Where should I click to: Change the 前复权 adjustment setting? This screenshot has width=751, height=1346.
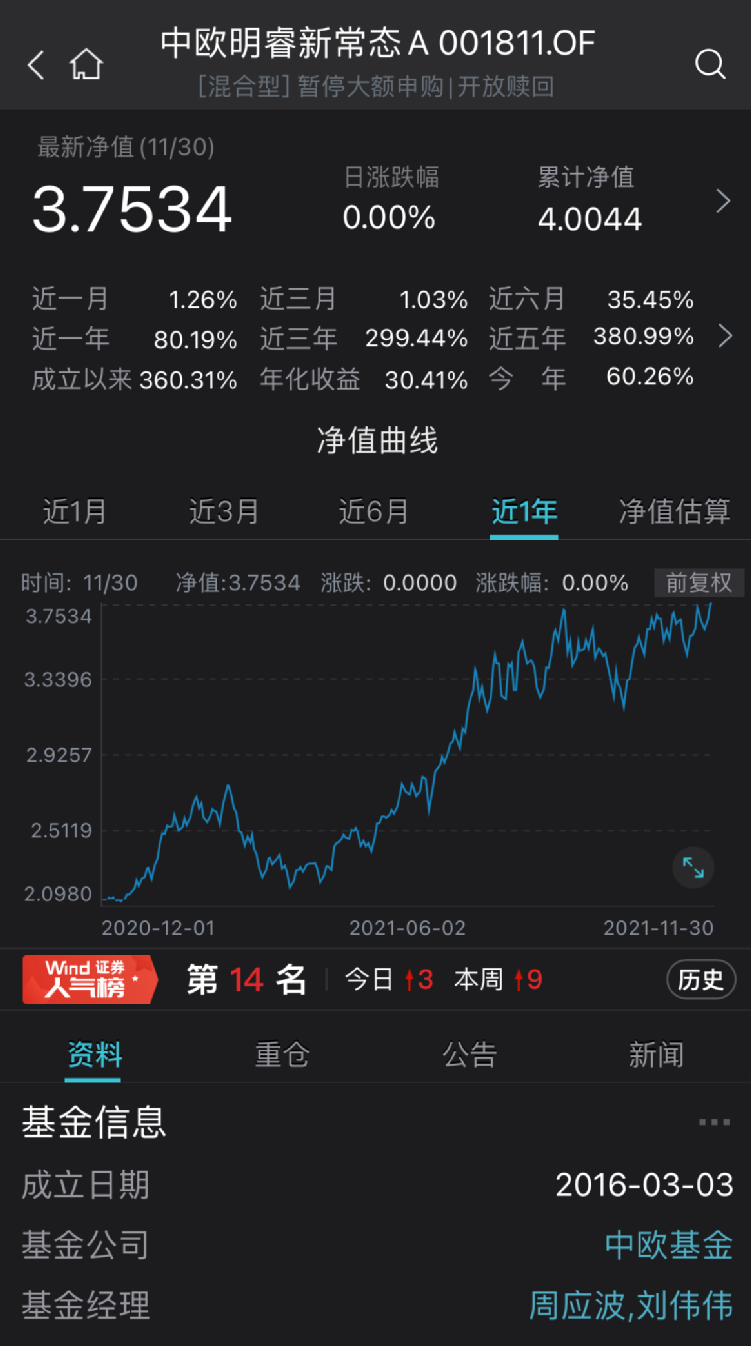coord(700,583)
